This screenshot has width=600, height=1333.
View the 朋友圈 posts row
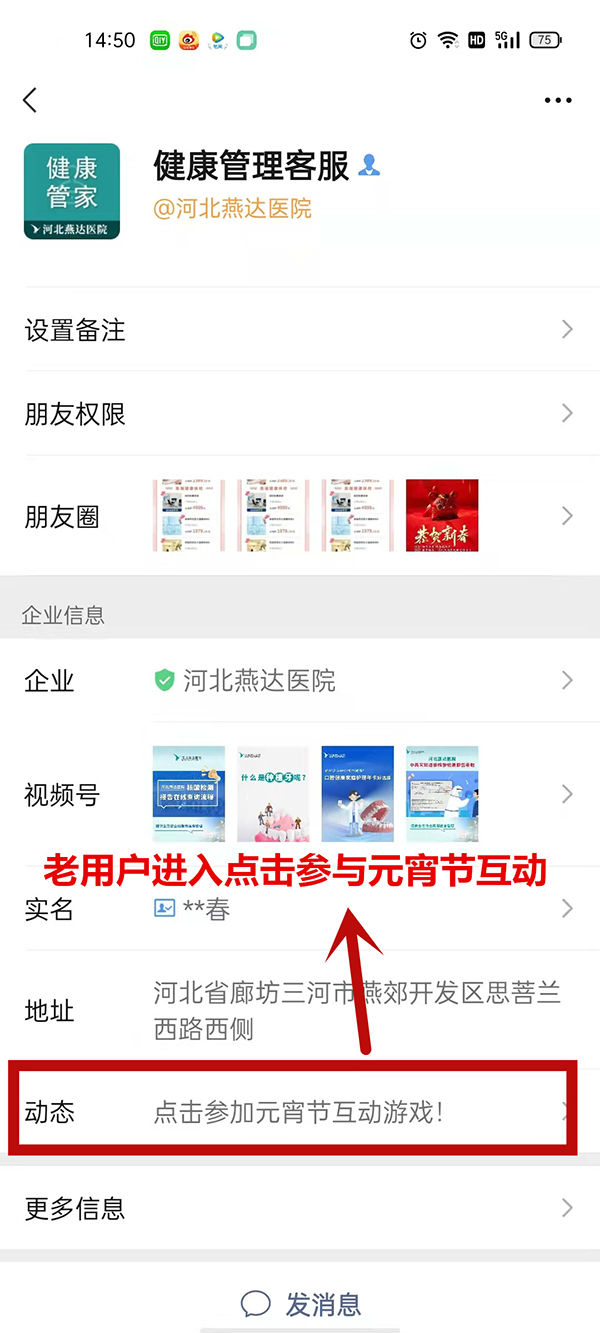click(300, 517)
